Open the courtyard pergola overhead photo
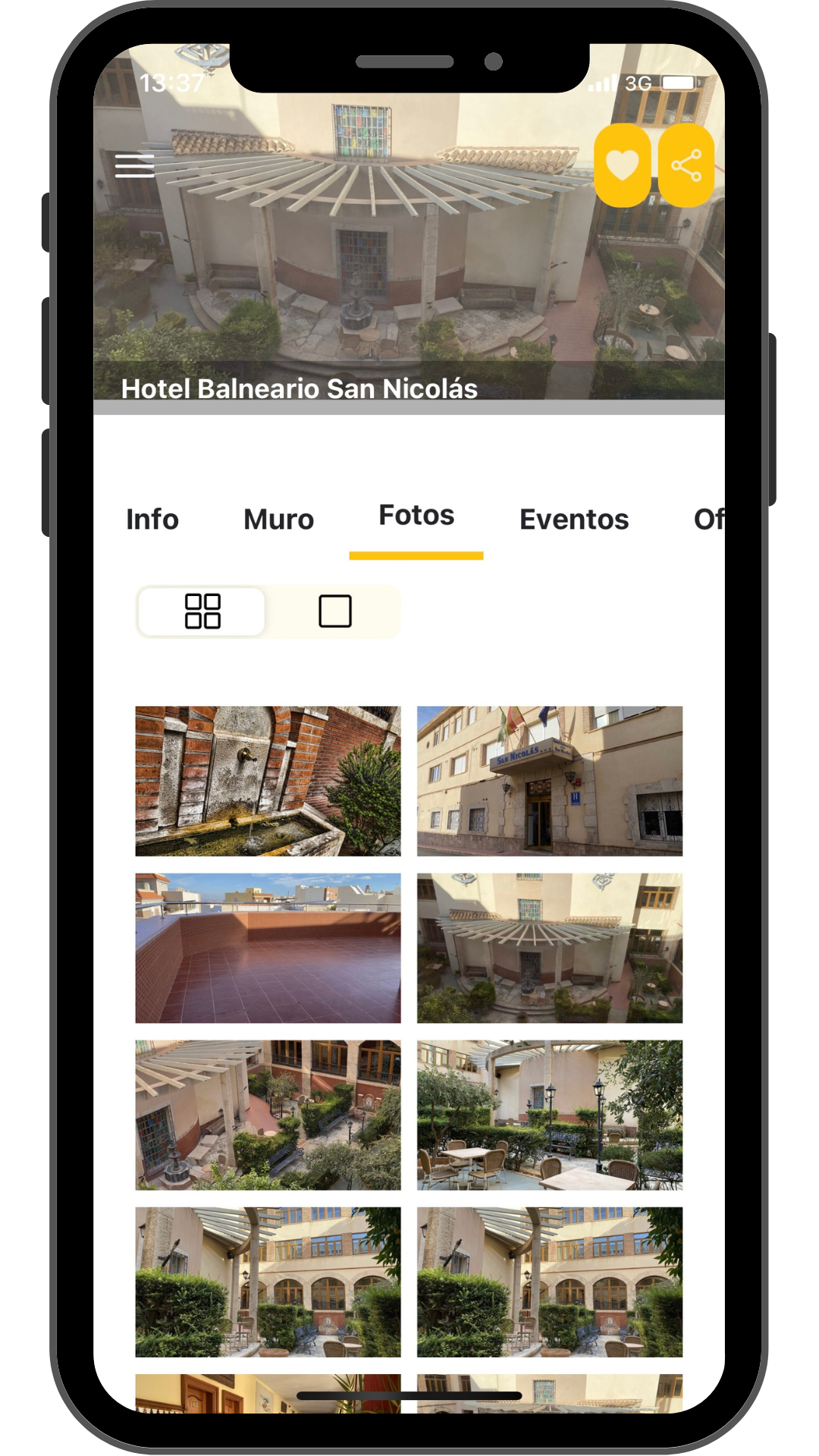819x1456 pixels. 549,948
